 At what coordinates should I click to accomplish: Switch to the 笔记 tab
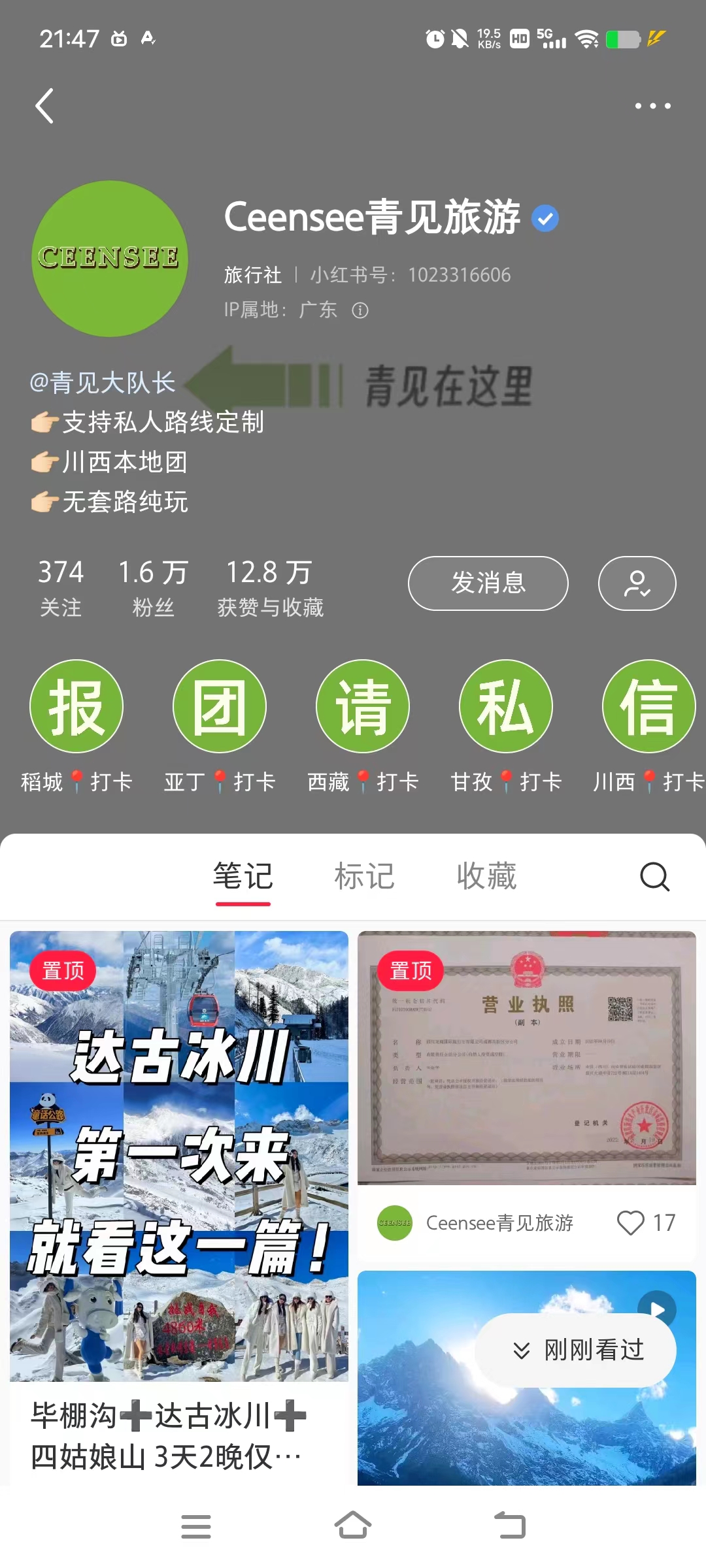coord(243,877)
